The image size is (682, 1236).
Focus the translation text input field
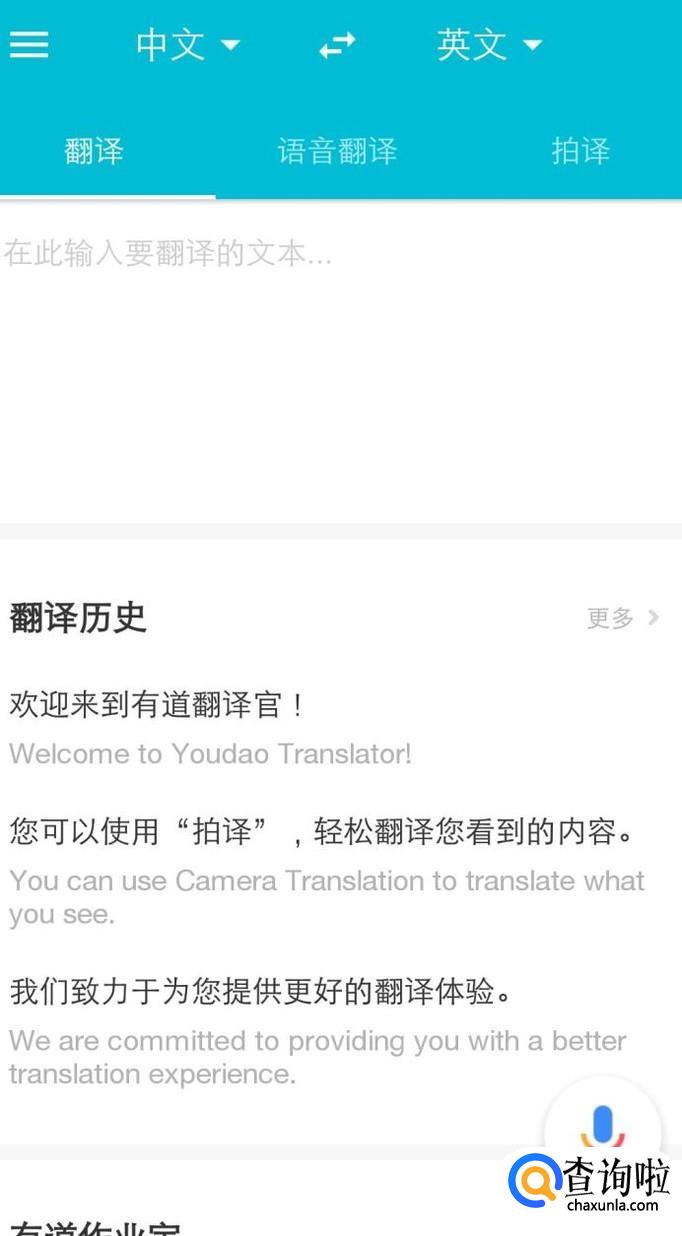coord(340,360)
